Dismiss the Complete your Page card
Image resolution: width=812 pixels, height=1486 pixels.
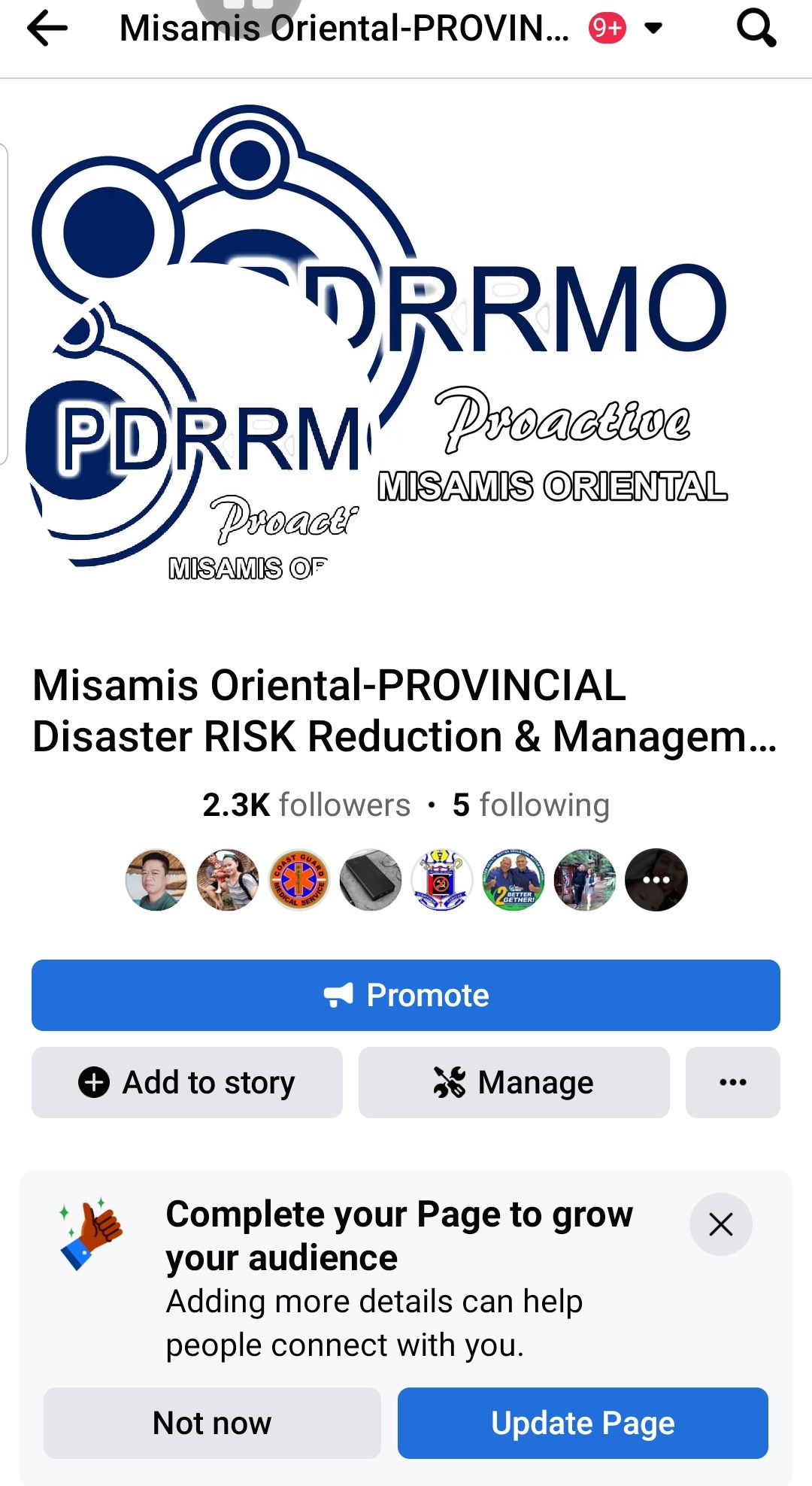(720, 1224)
